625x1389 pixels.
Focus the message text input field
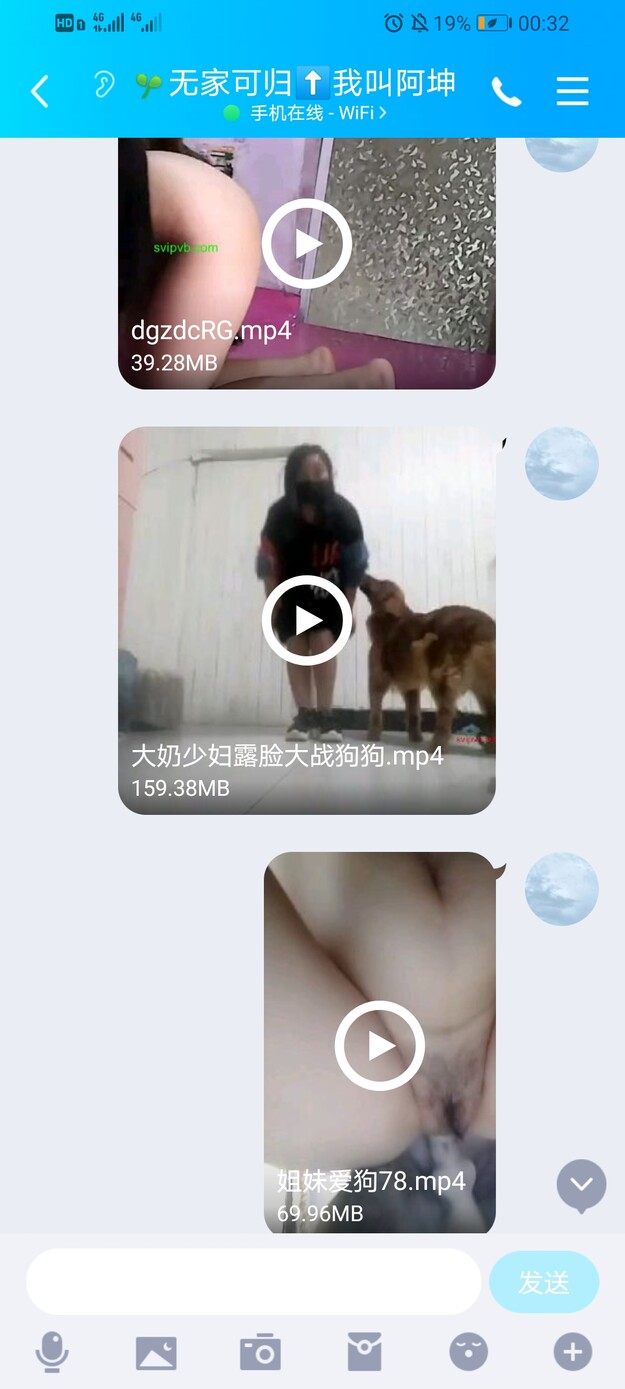(253, 1281)
